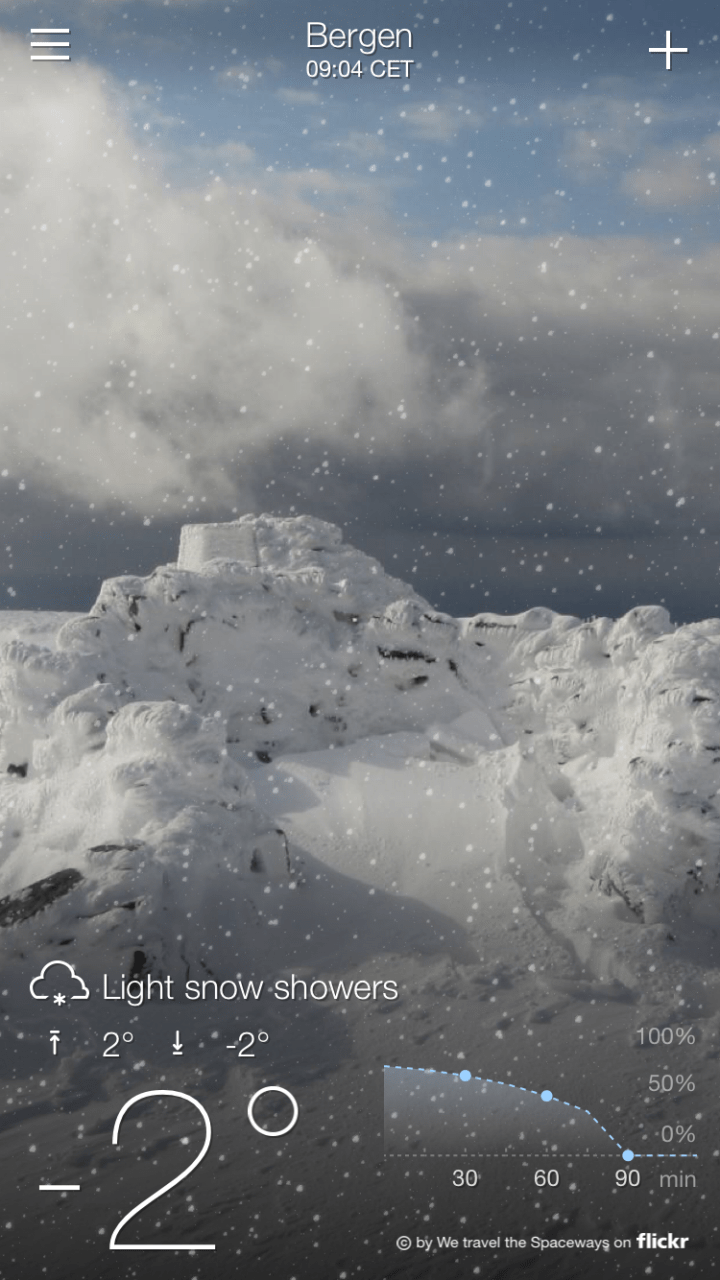Add a new city with plus icon
Screen dimensions: 720x1280
click(668, 50)
